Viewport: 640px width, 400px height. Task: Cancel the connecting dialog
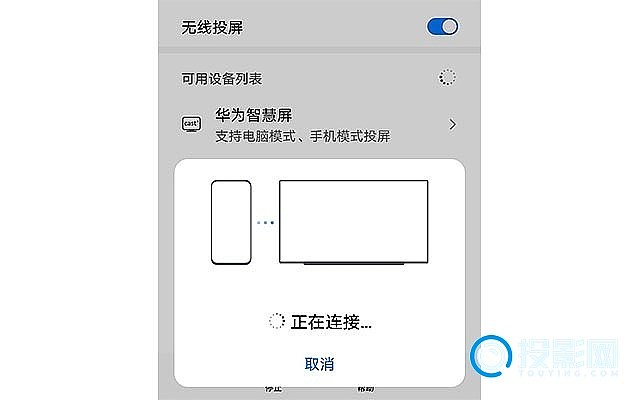pyautogui.click(x=319, y=362)
